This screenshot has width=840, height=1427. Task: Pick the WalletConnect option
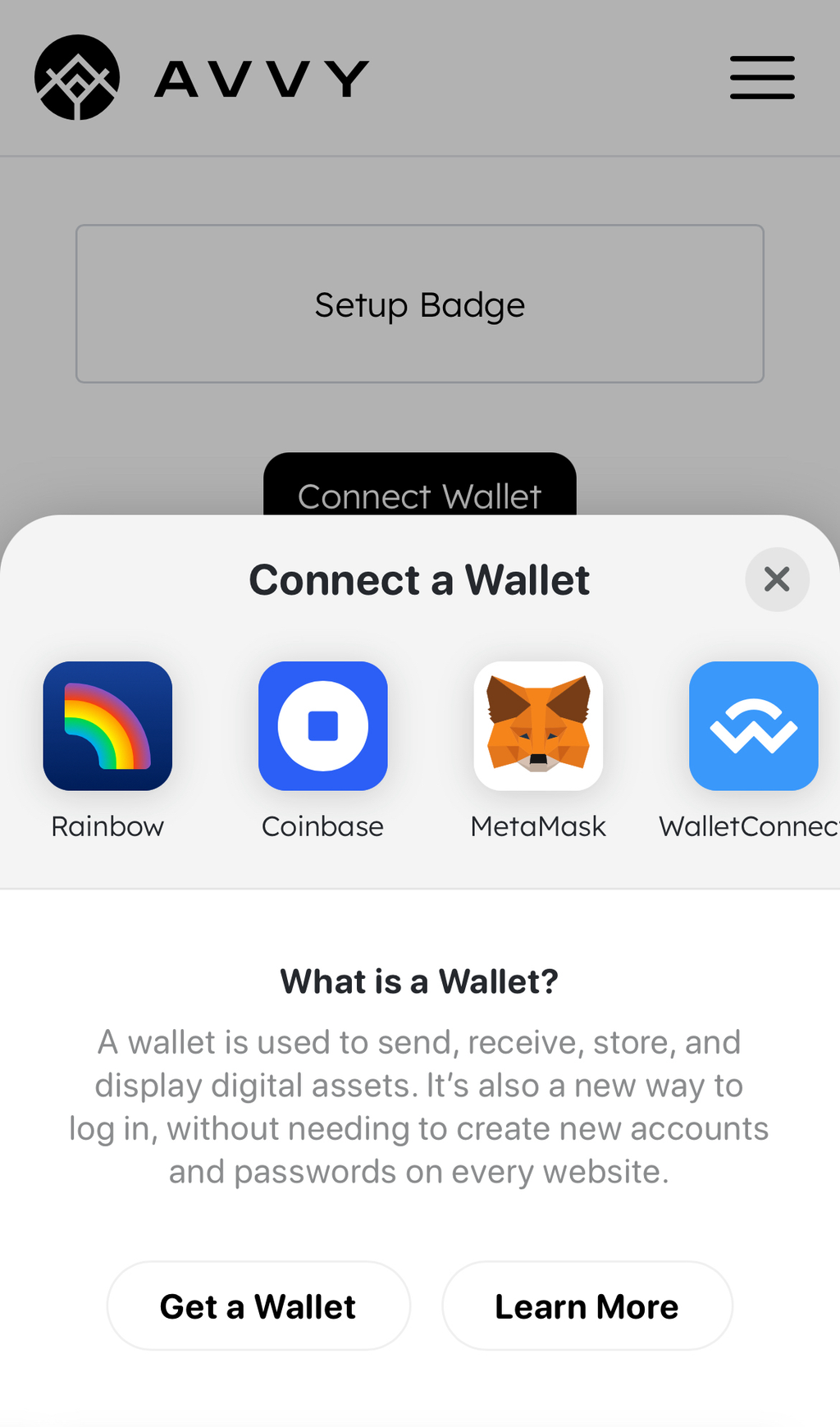pos(753,727)
